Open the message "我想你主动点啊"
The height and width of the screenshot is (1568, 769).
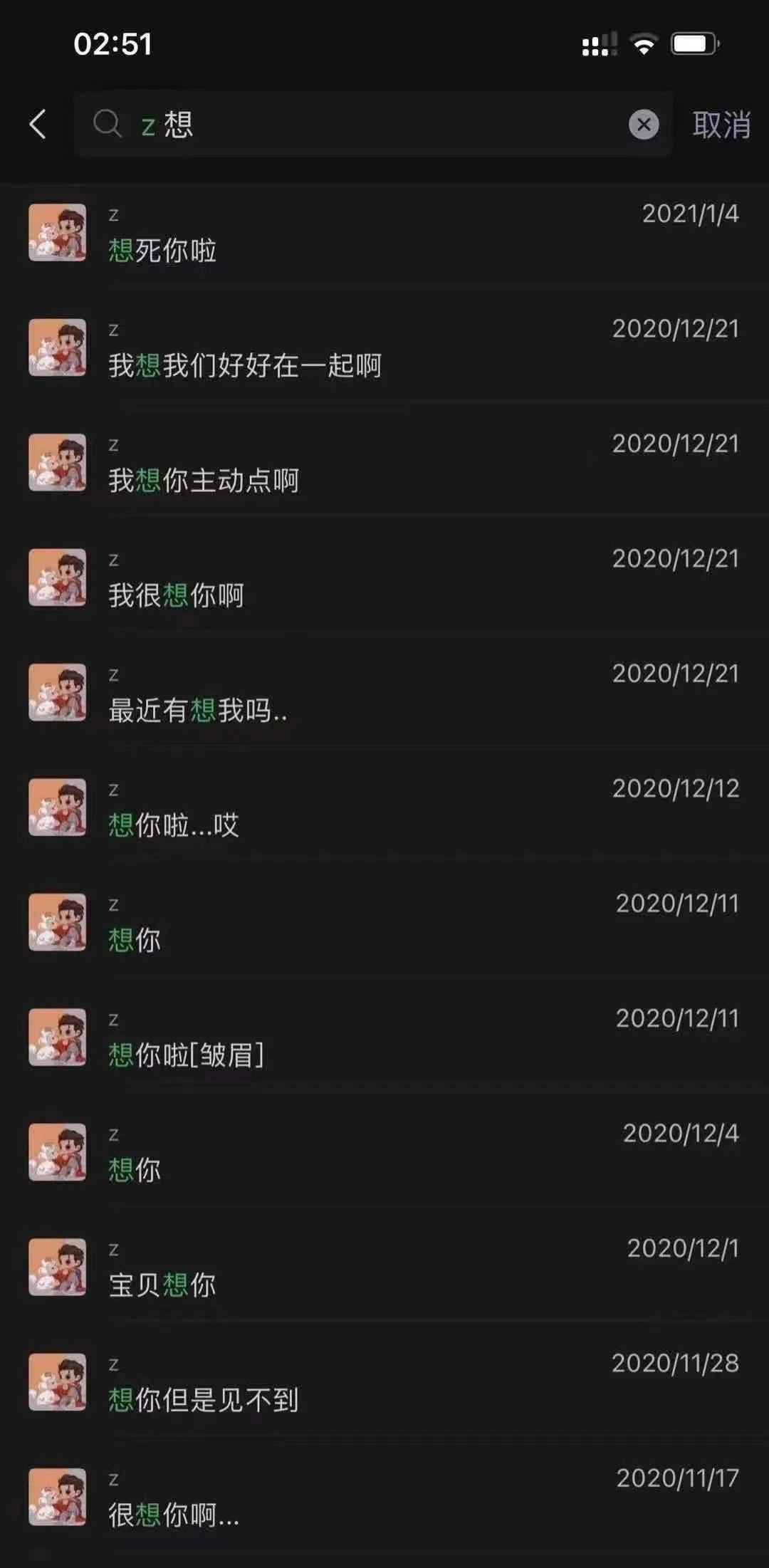click(x=384, y=464)
